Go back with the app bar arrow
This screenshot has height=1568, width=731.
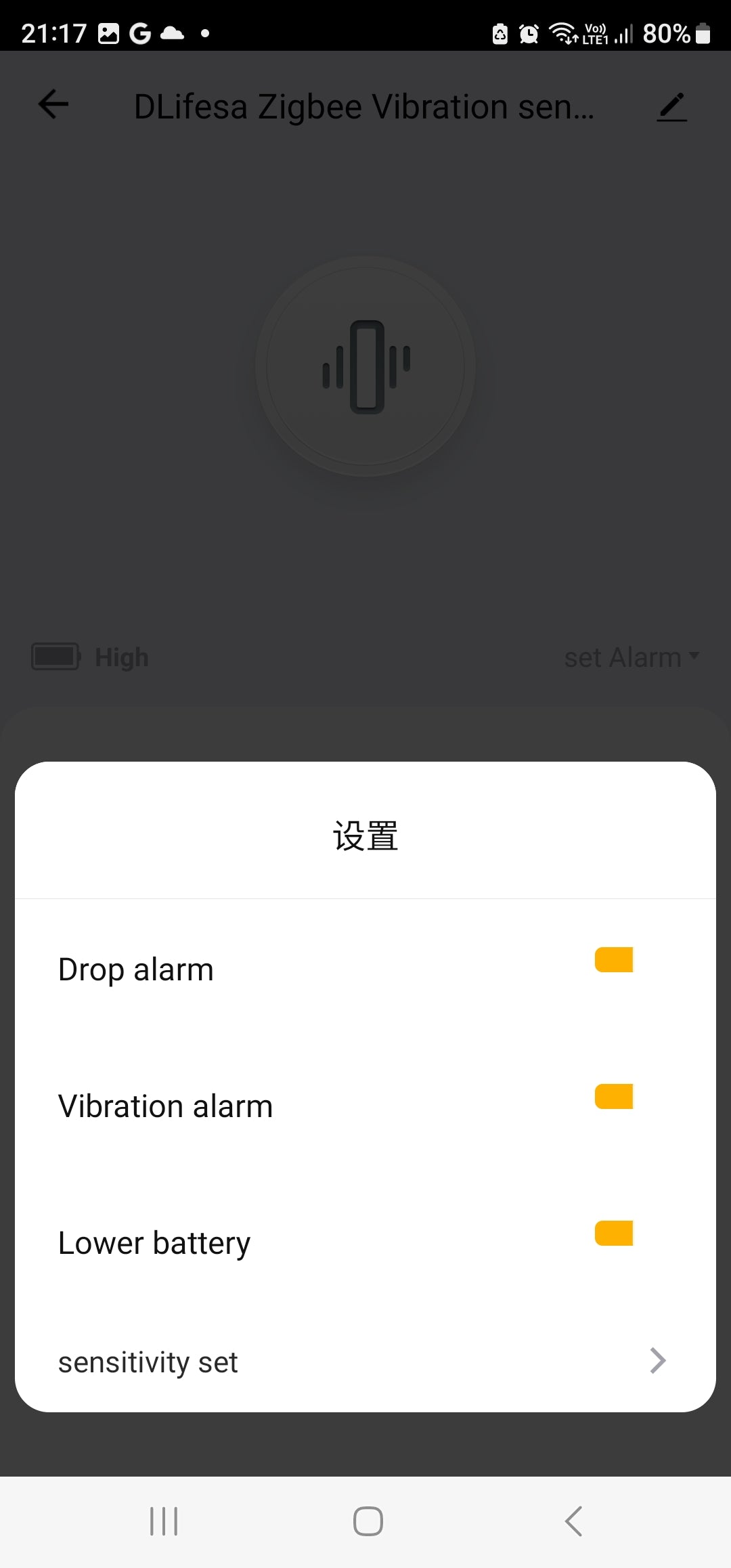click(53, 105)
